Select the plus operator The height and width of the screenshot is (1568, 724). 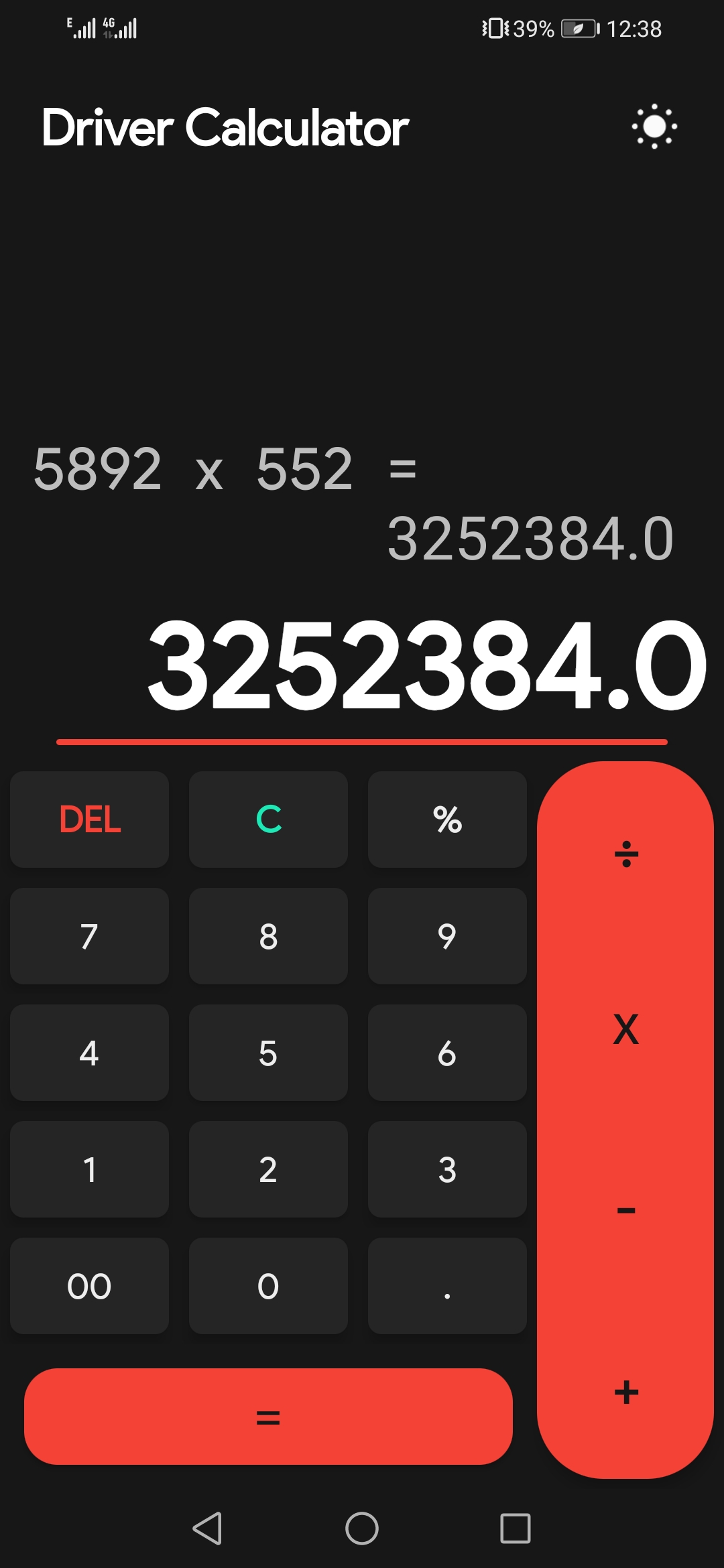tap(625, 1392)
